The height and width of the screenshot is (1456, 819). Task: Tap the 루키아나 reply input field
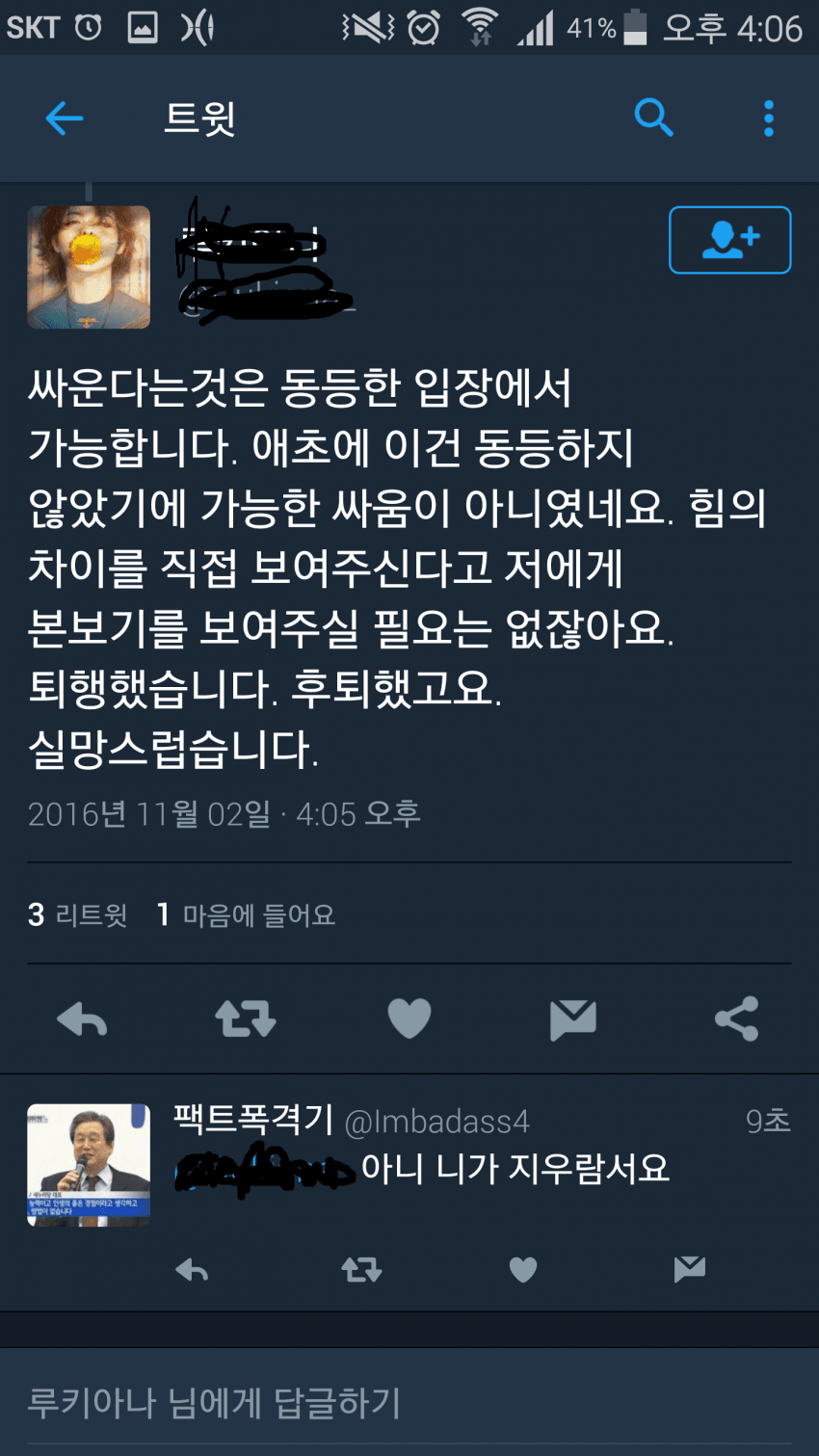pyautogui.click(x=409, y=1403)
